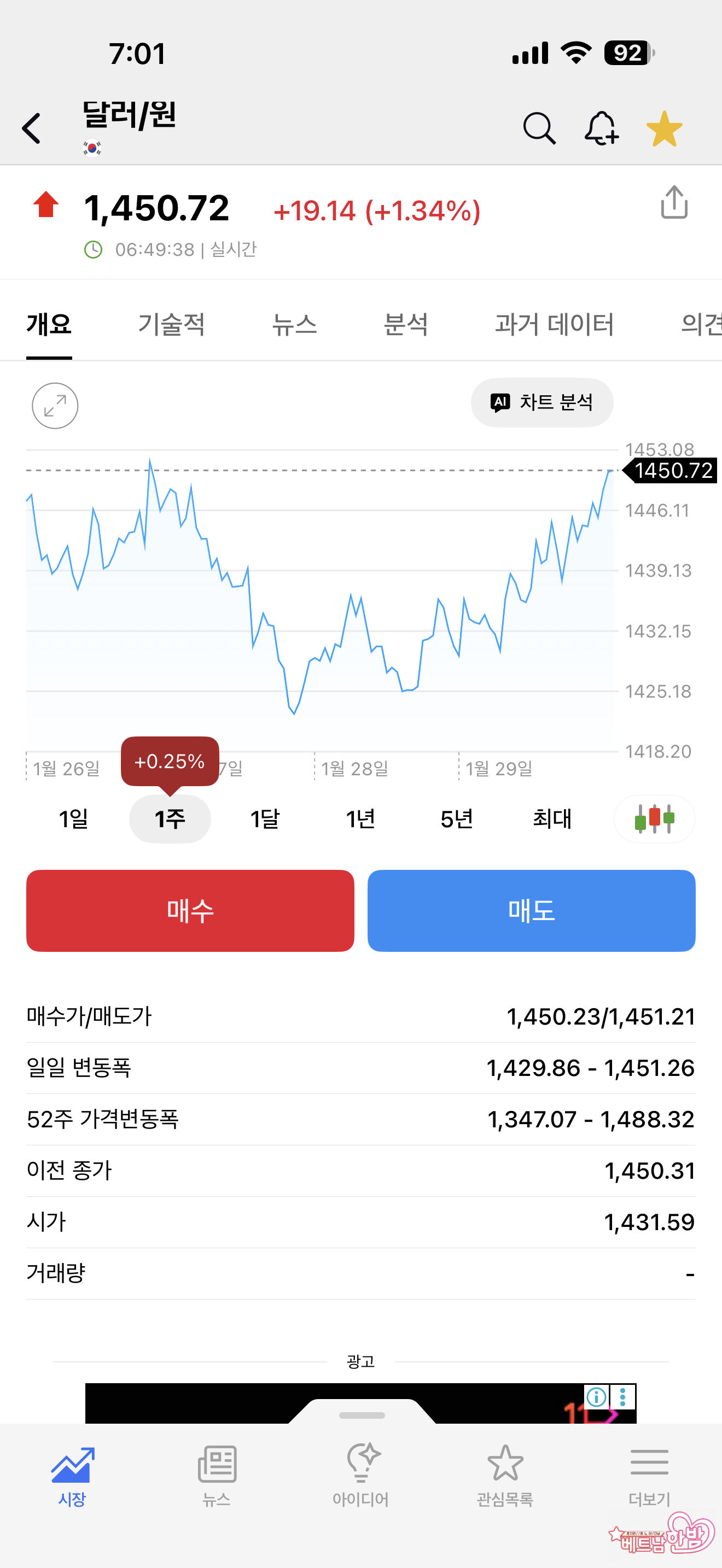722x1568 pixels.
Task: Open AI 차트 분석
Action: point(542,402)
